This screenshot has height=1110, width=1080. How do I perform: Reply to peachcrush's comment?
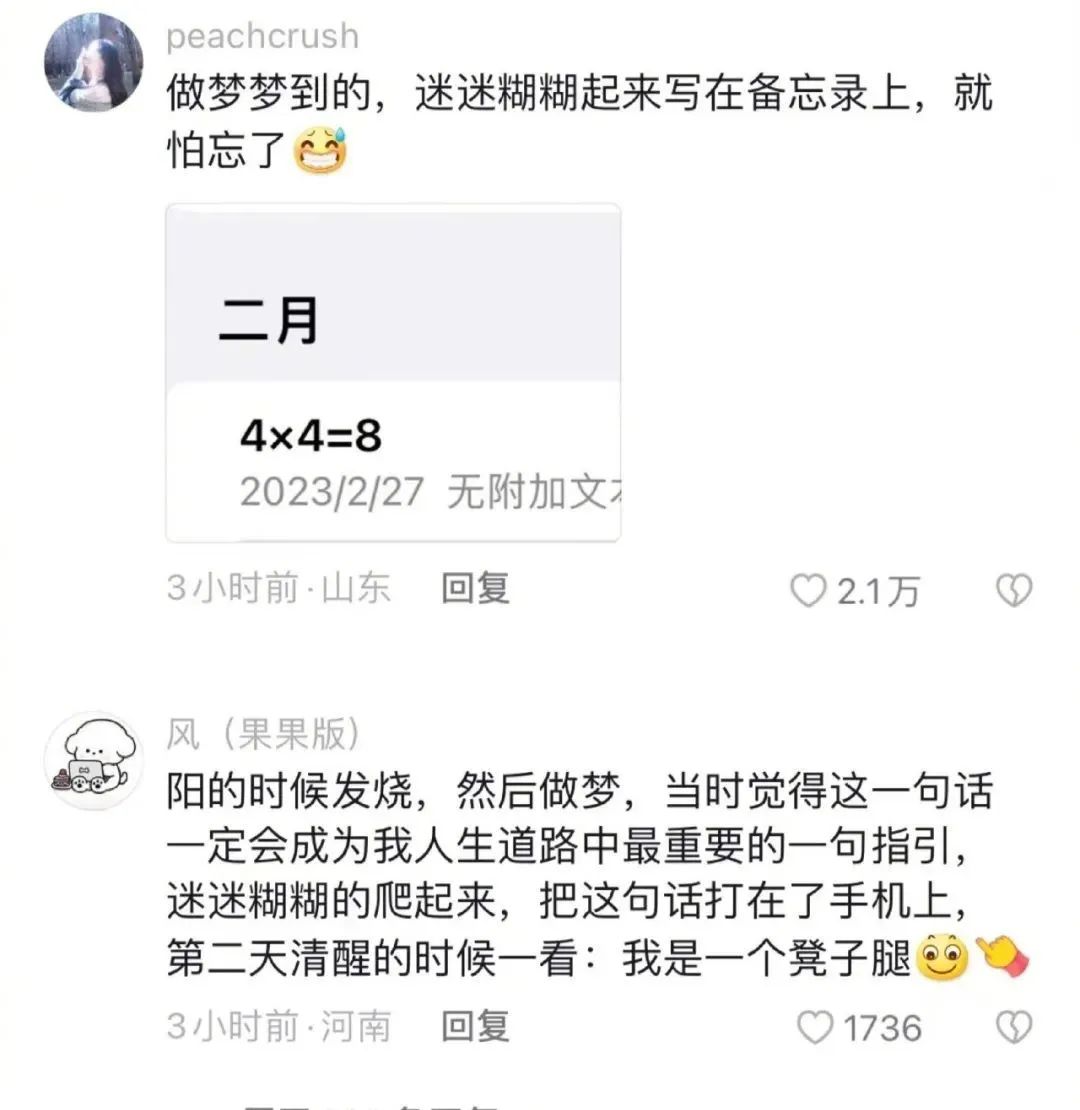(x=476, y=589)
